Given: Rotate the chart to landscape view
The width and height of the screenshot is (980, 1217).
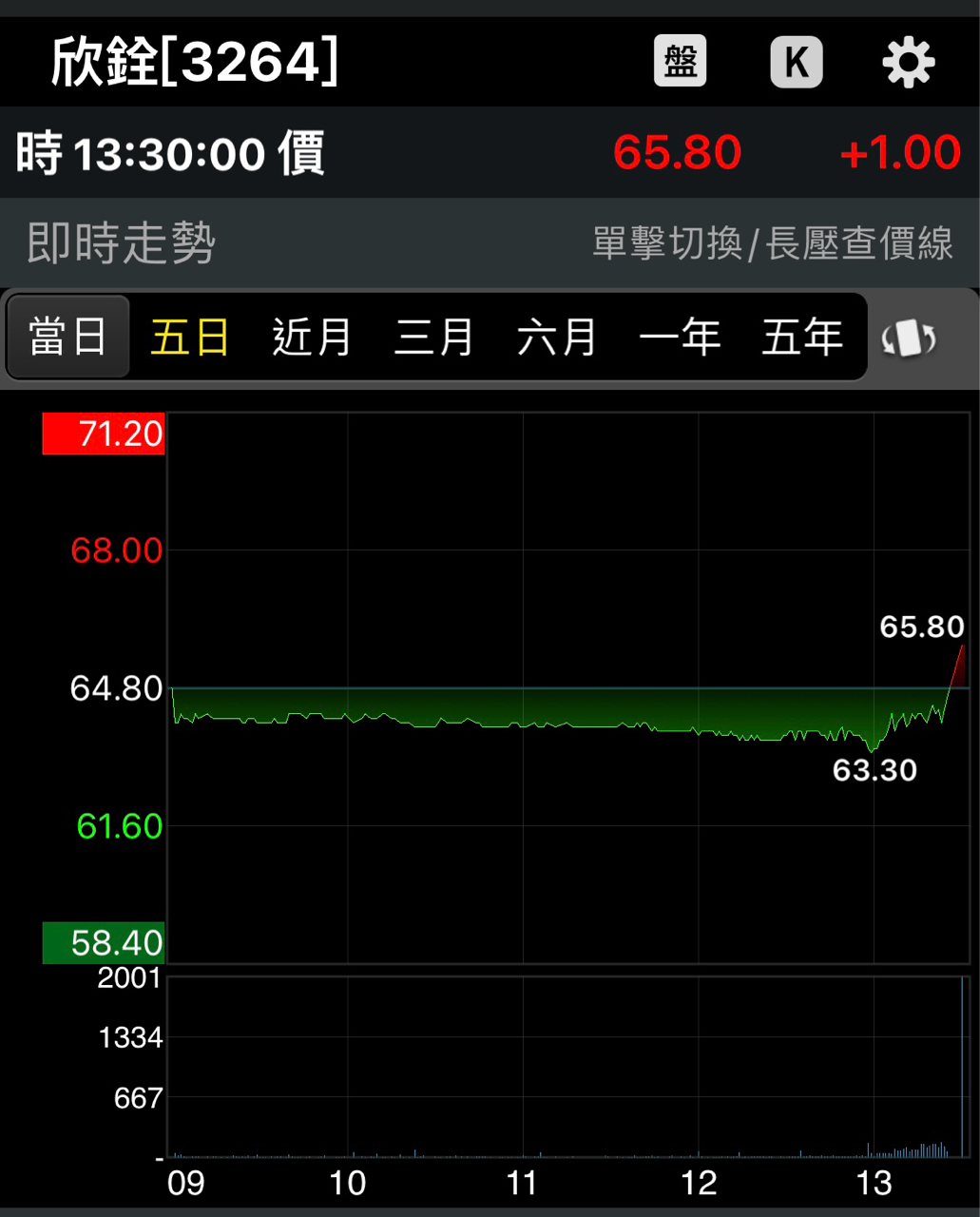Looking at the screenshot, I should coord(909,338).
